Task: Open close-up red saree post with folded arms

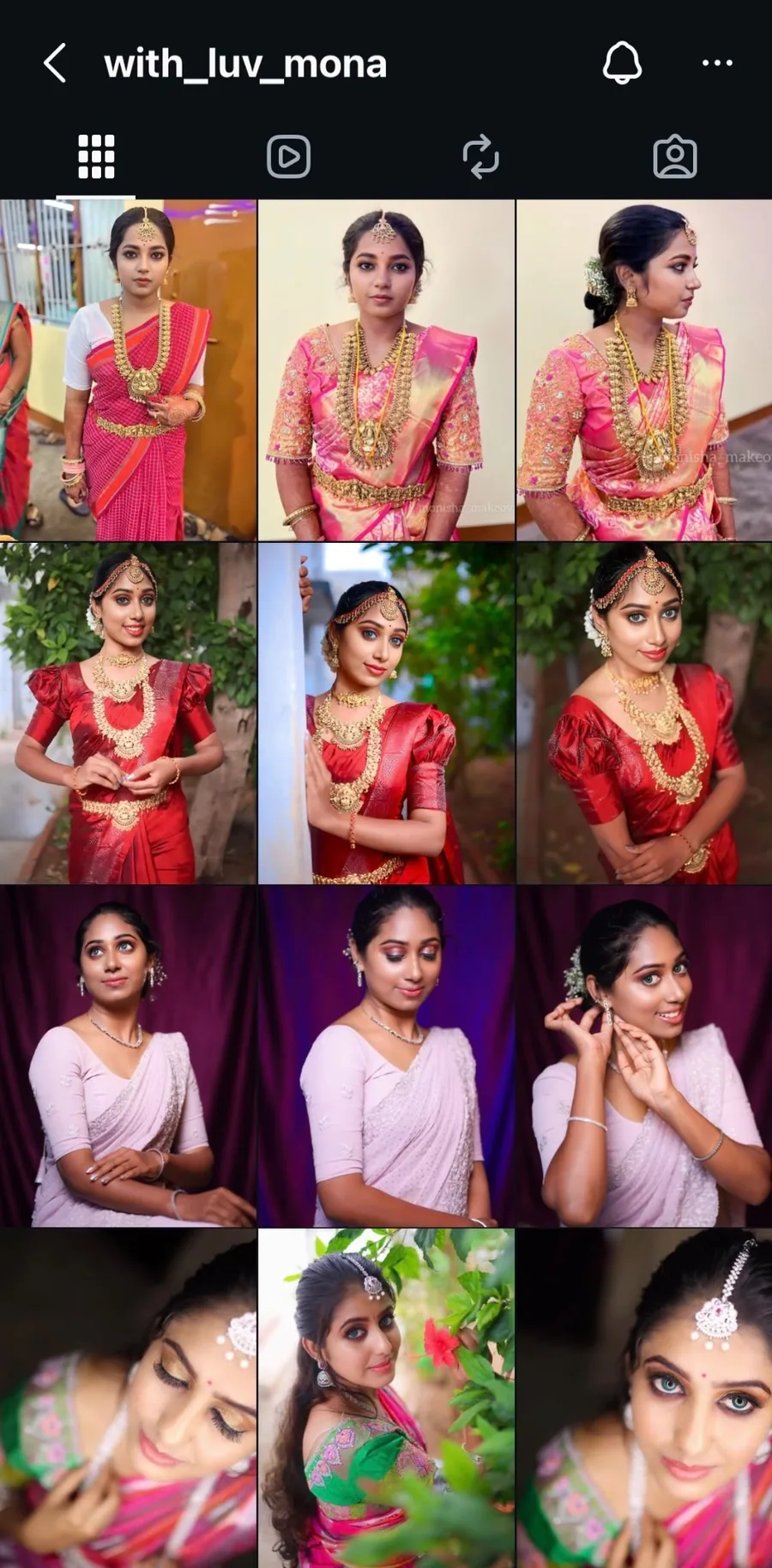Action: click(x=644, y=714)
